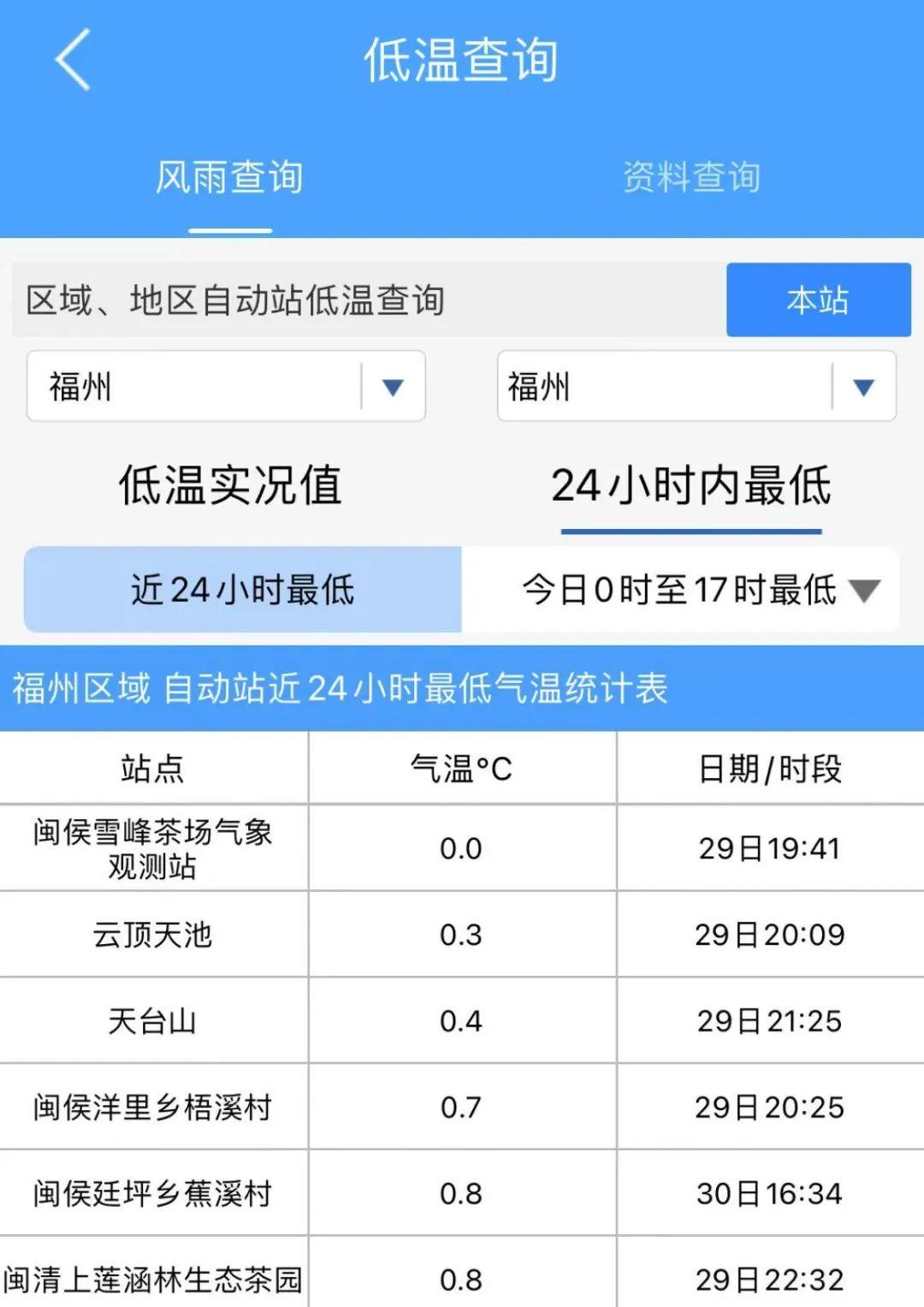This screenshot has height=1307, width=924.
Task: Select the 低温实况值 tab
Action: coord(230,485)
